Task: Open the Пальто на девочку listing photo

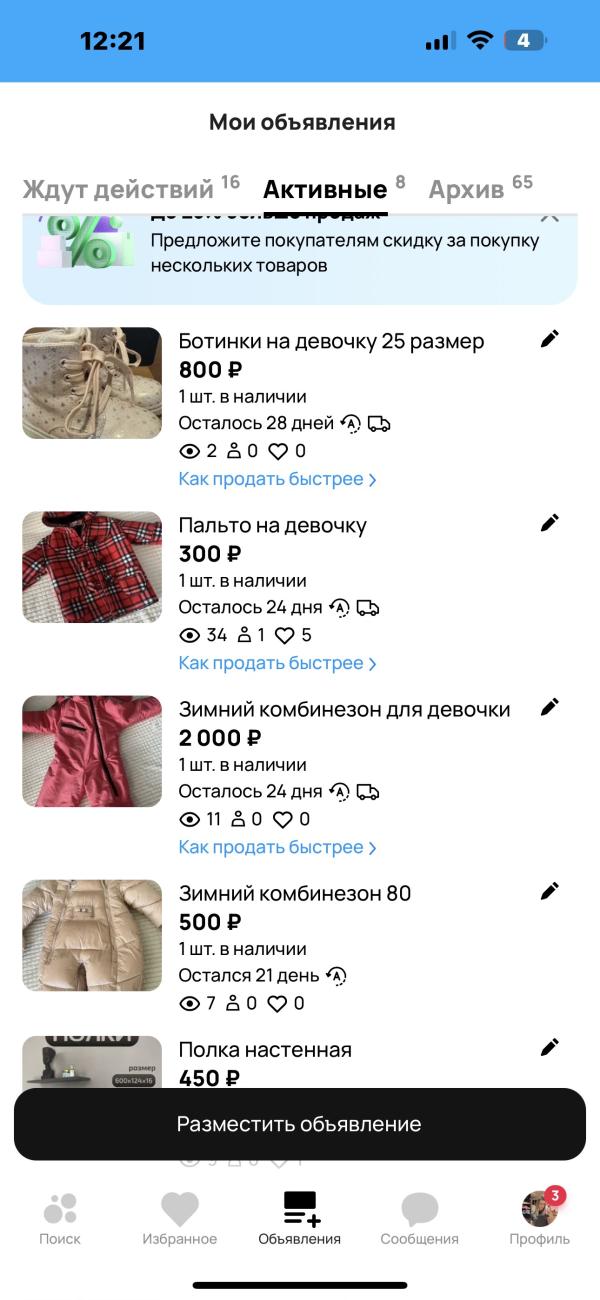Action: tap(92, 567)
